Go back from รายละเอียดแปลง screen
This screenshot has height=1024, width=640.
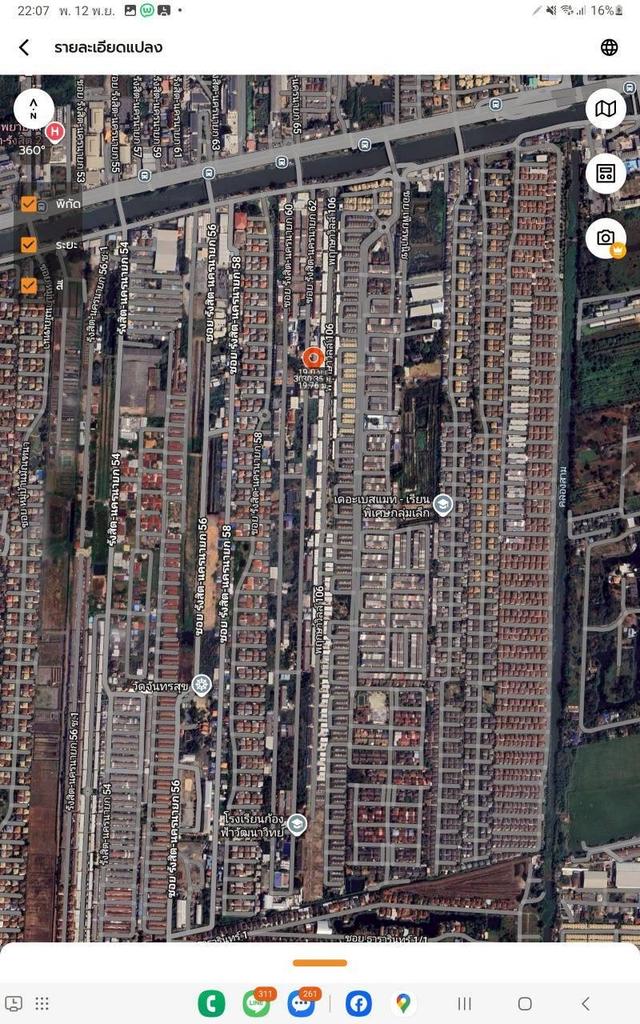tap(24, 47)
